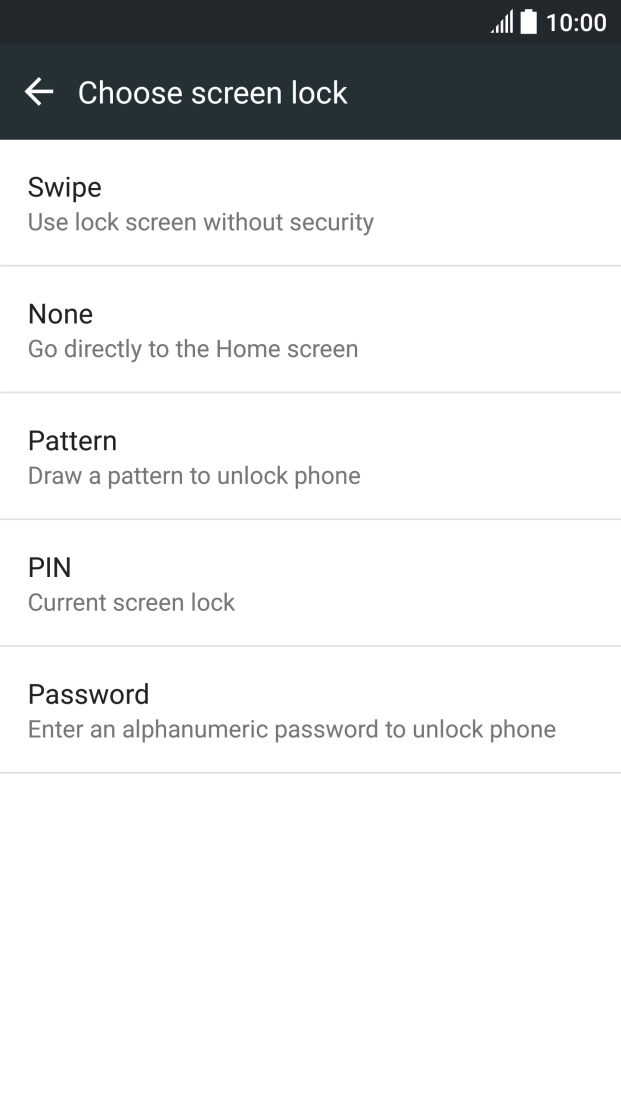This screenshot has width=621, height=1104.
Task: Go back from Choose screen lock
Action: pos(39,92)
